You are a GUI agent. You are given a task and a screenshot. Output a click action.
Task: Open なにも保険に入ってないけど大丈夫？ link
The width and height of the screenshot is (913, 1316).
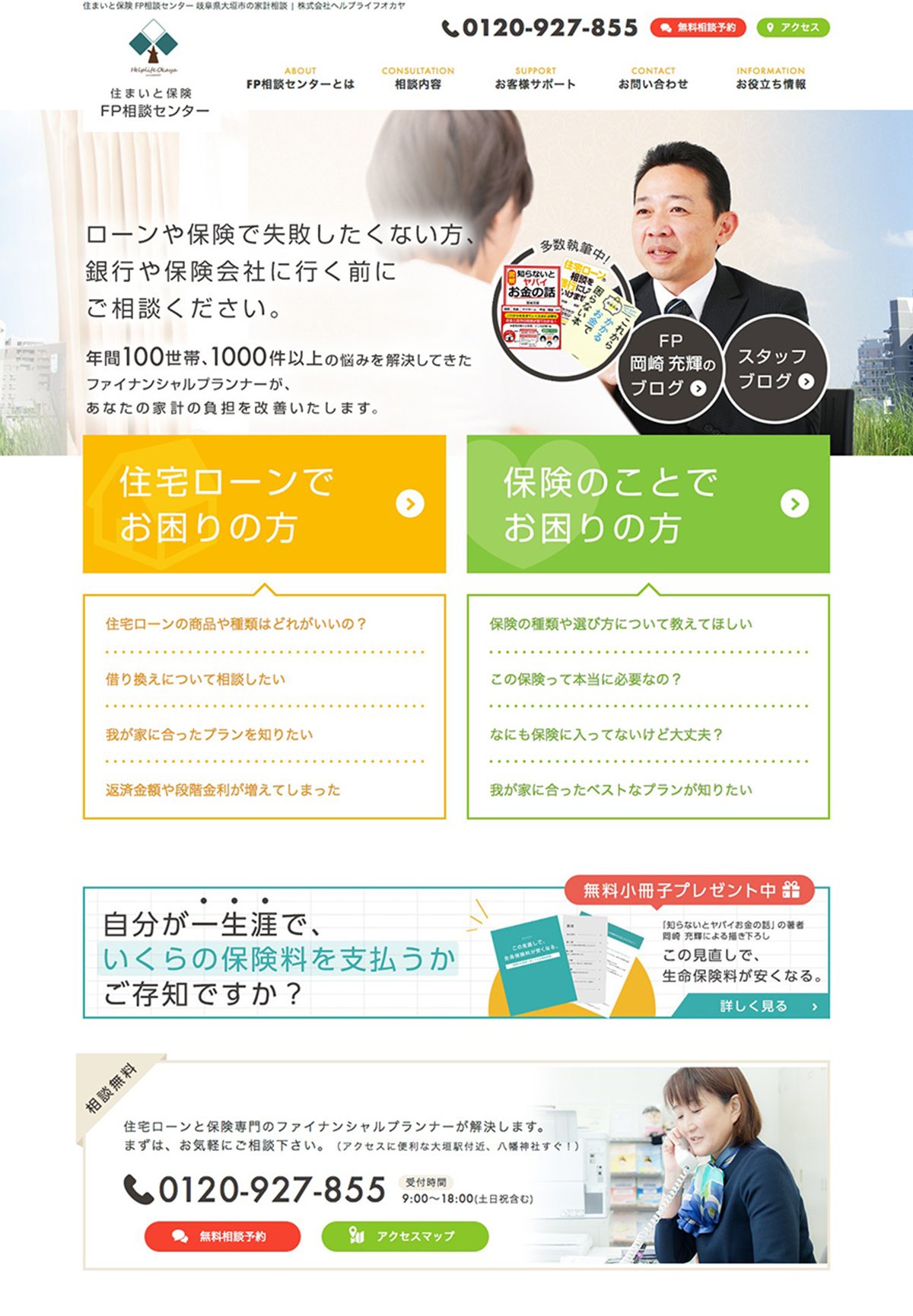point(606,735)
